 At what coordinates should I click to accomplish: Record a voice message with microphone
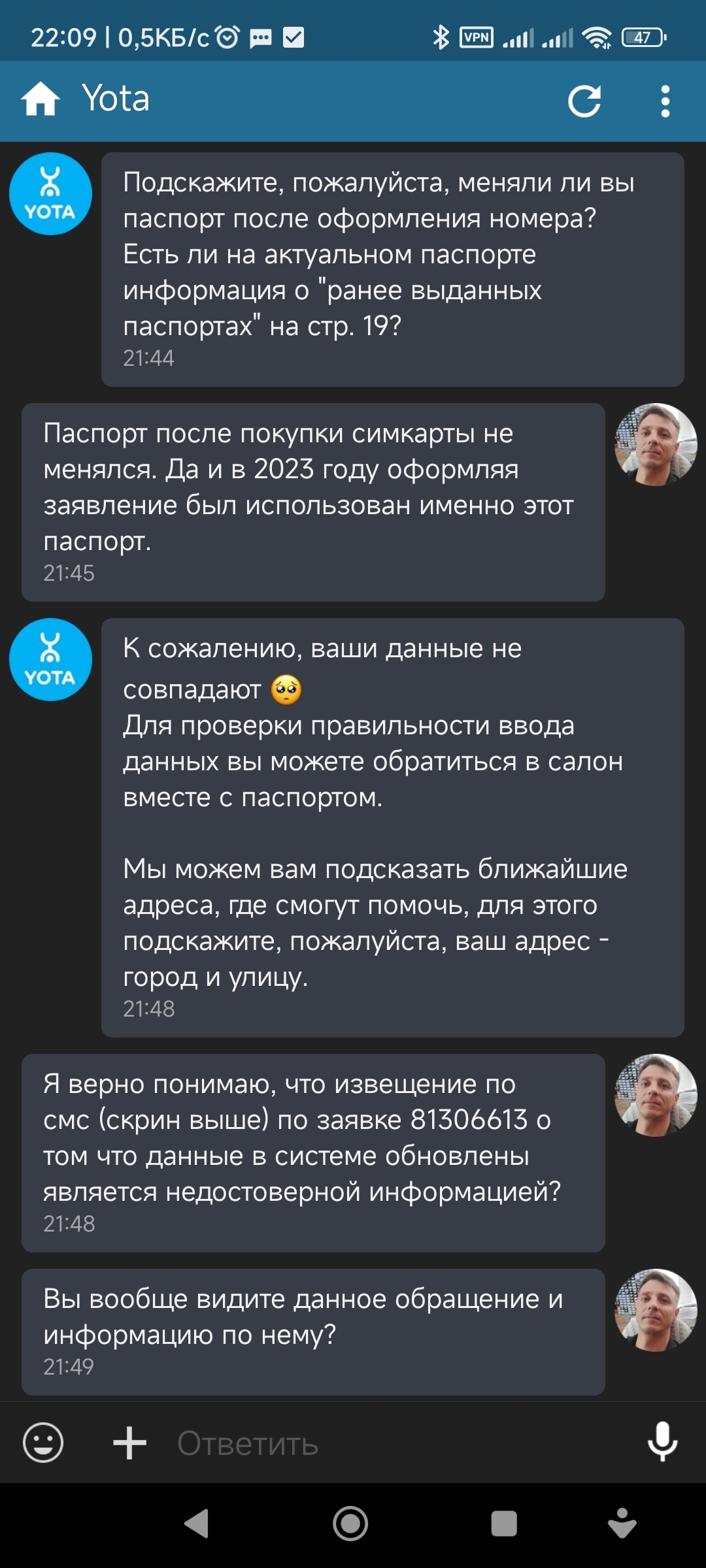(x=662, y=1441)
